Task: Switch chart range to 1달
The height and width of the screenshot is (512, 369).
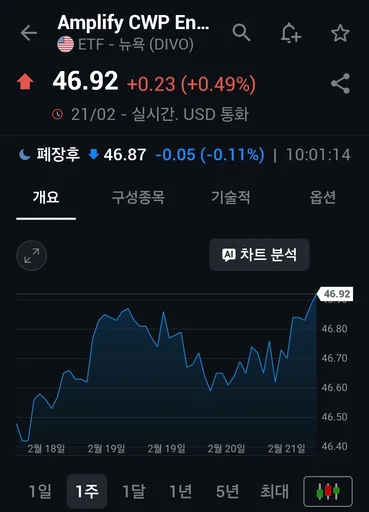Action: [x=134, y=491]
